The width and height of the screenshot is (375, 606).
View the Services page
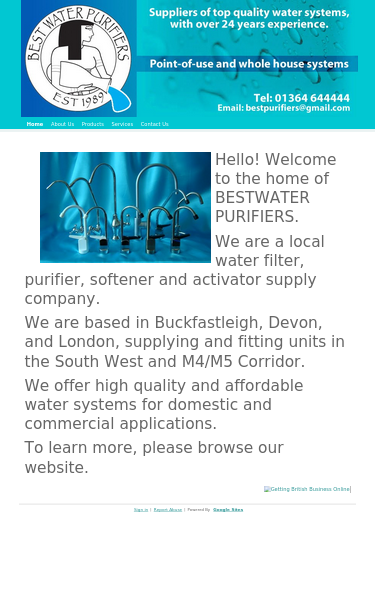coord(122,124)
